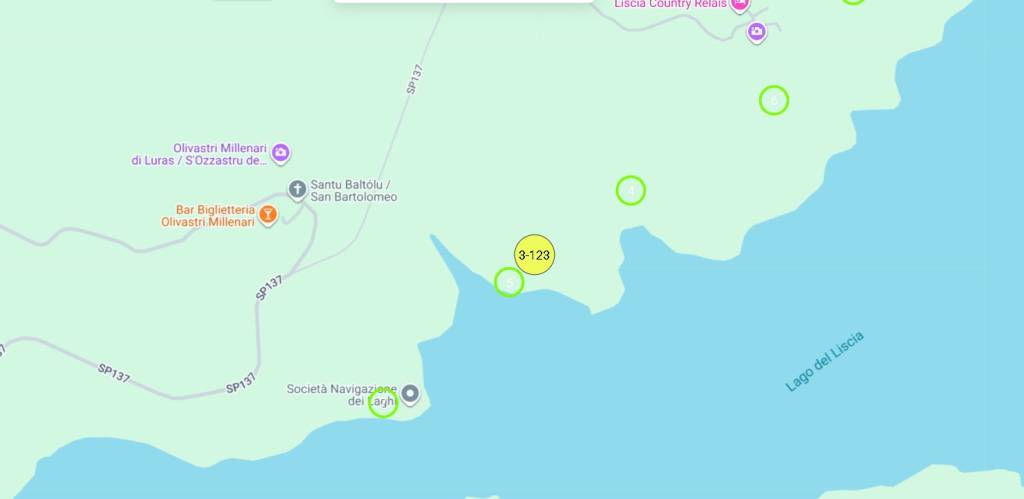Viewport: 1024px width, 499px height.
Task: Select green circle marker number 6
Action: pyautogui.click(x=774, y=100)
